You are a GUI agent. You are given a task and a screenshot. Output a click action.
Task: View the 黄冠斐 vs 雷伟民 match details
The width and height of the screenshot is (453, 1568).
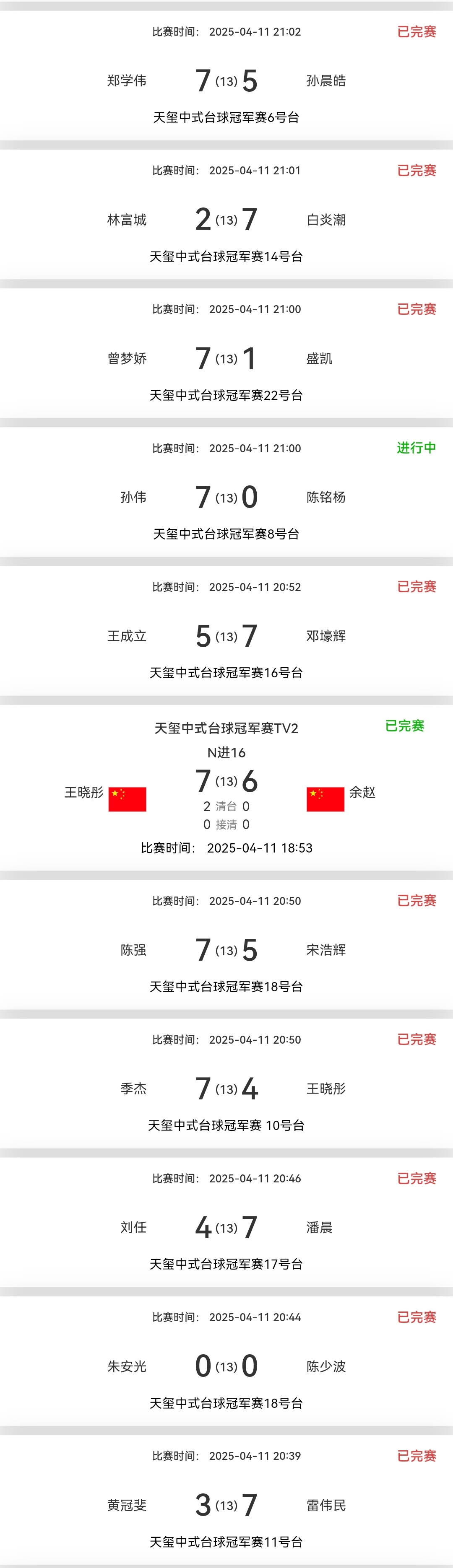coord(226,1505)
